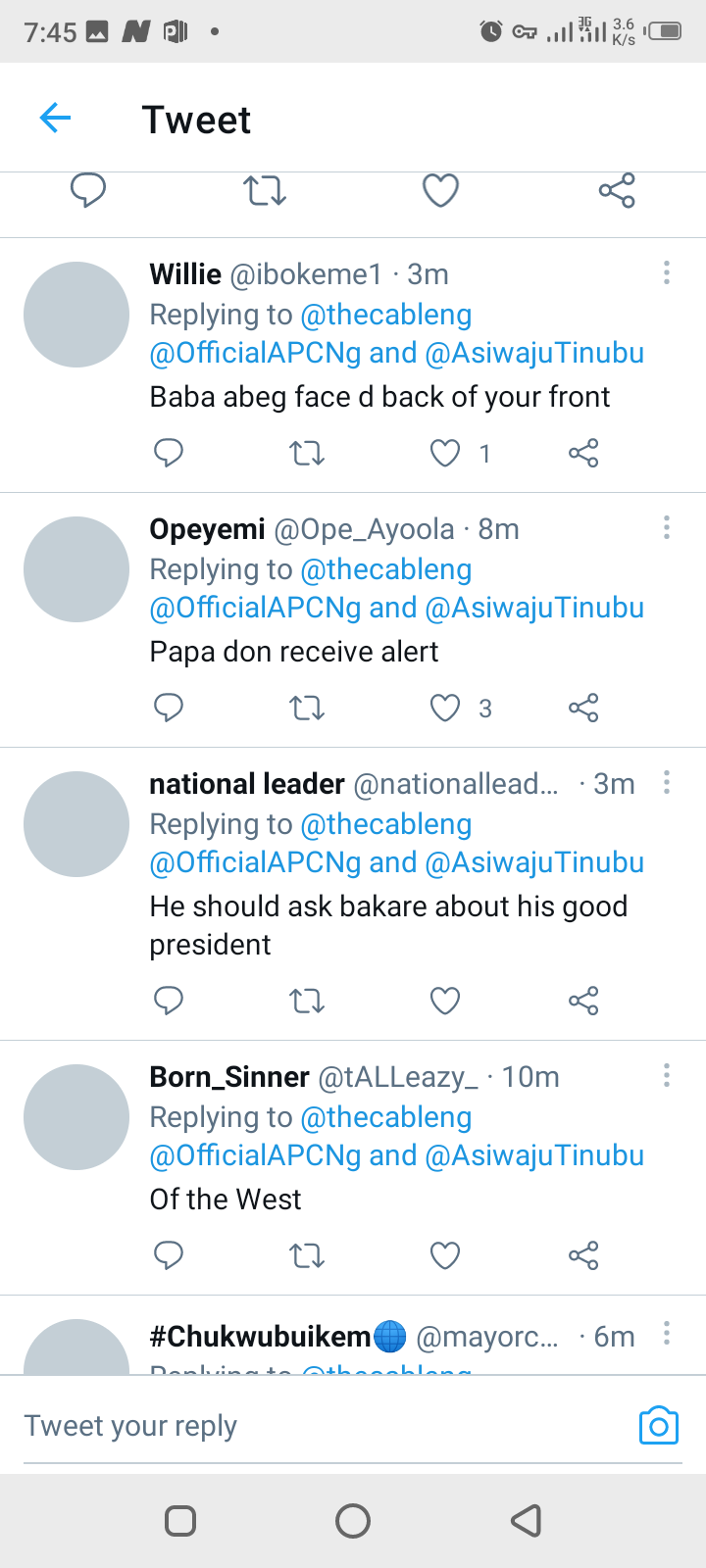This screenshot has width=706, height=1568.
Task: Retweet Born_Sinner's reply
Action: point(307,1255)
